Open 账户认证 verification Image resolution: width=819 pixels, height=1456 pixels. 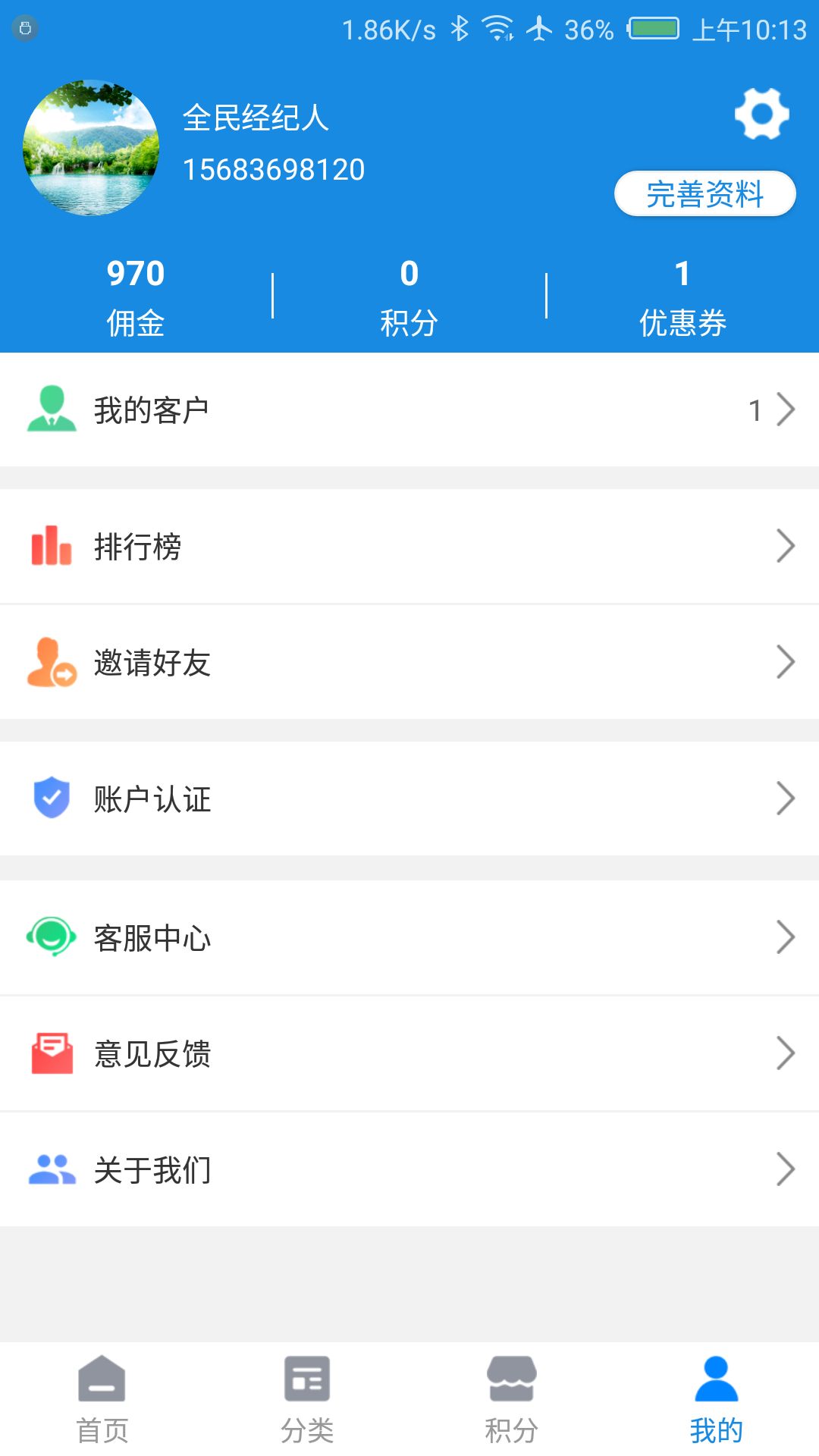coord(409,799)
